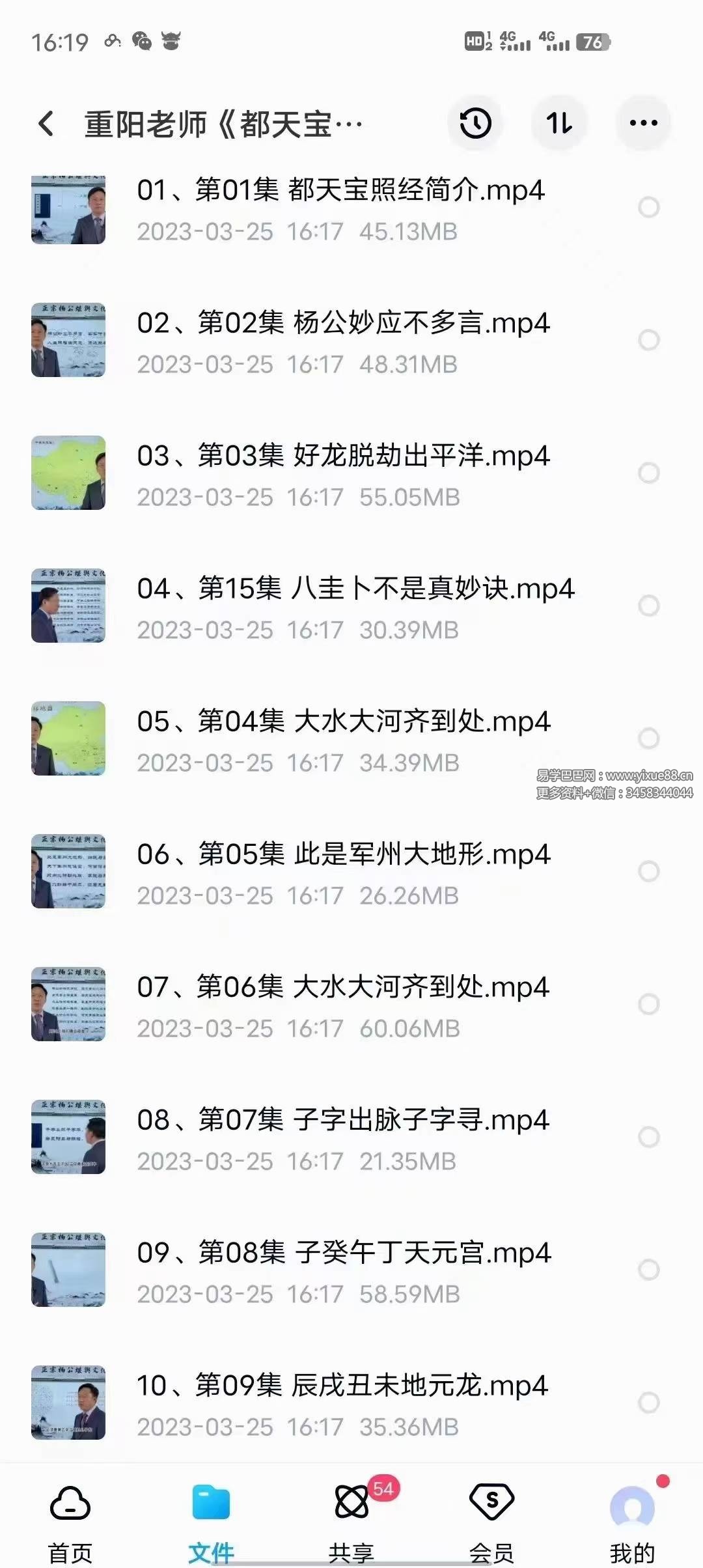
Task: Select the circle for 此是军州大地形.mp4
Action: [648, 871]
